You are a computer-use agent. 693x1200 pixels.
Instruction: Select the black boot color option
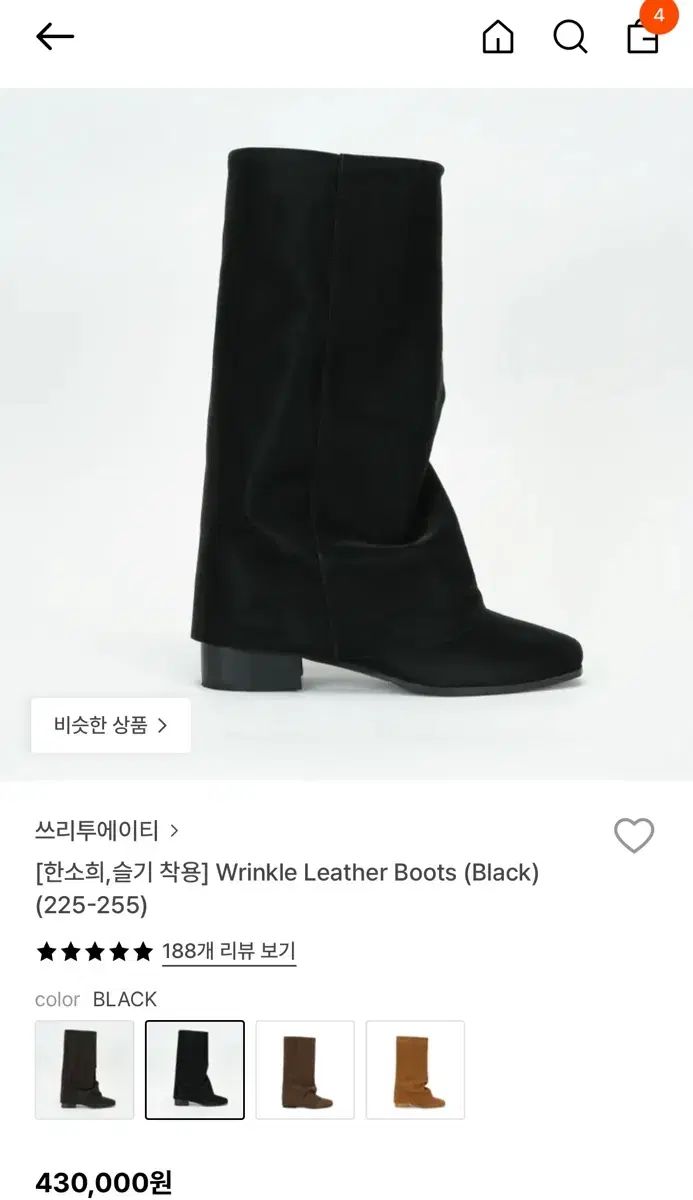(195, 1069)
